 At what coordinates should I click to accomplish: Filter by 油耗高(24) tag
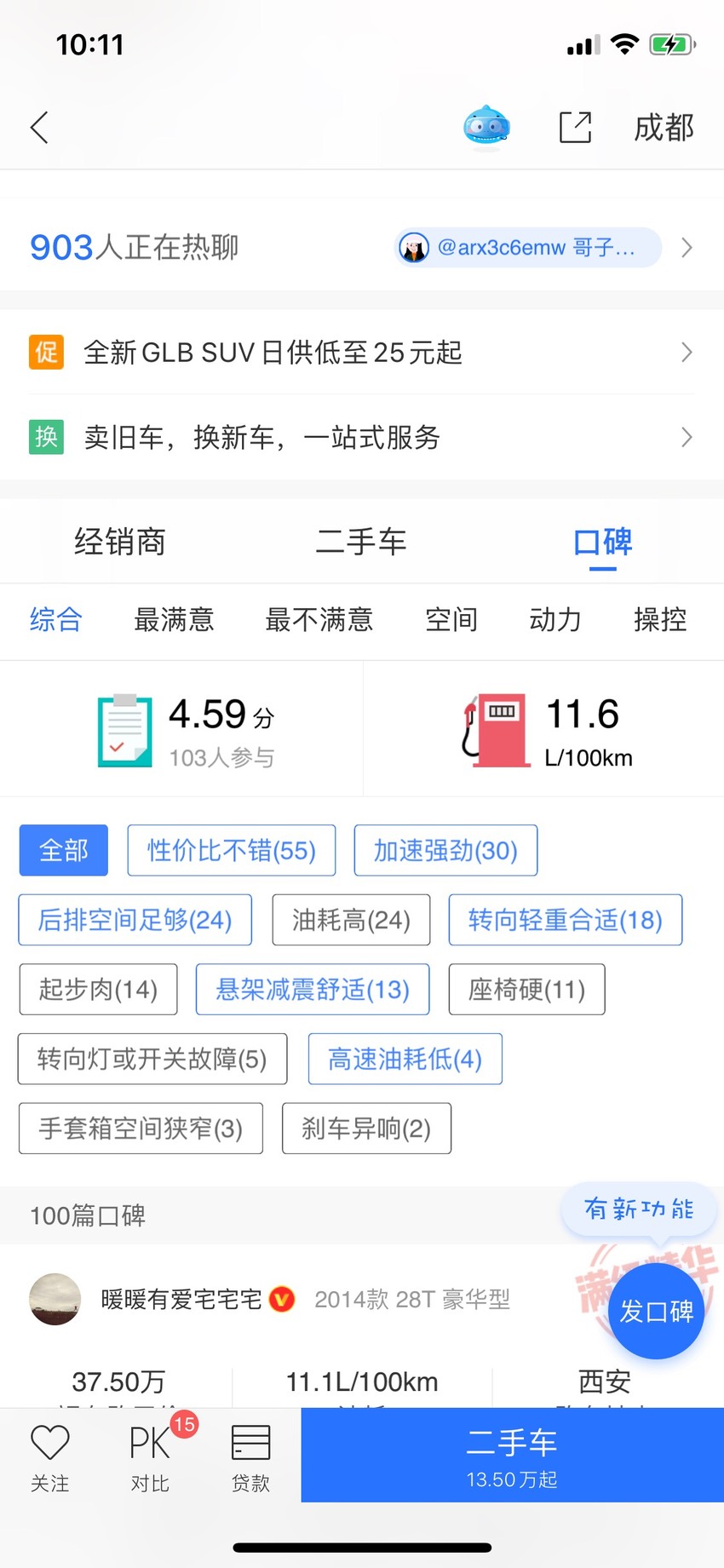tap(351, 920)
